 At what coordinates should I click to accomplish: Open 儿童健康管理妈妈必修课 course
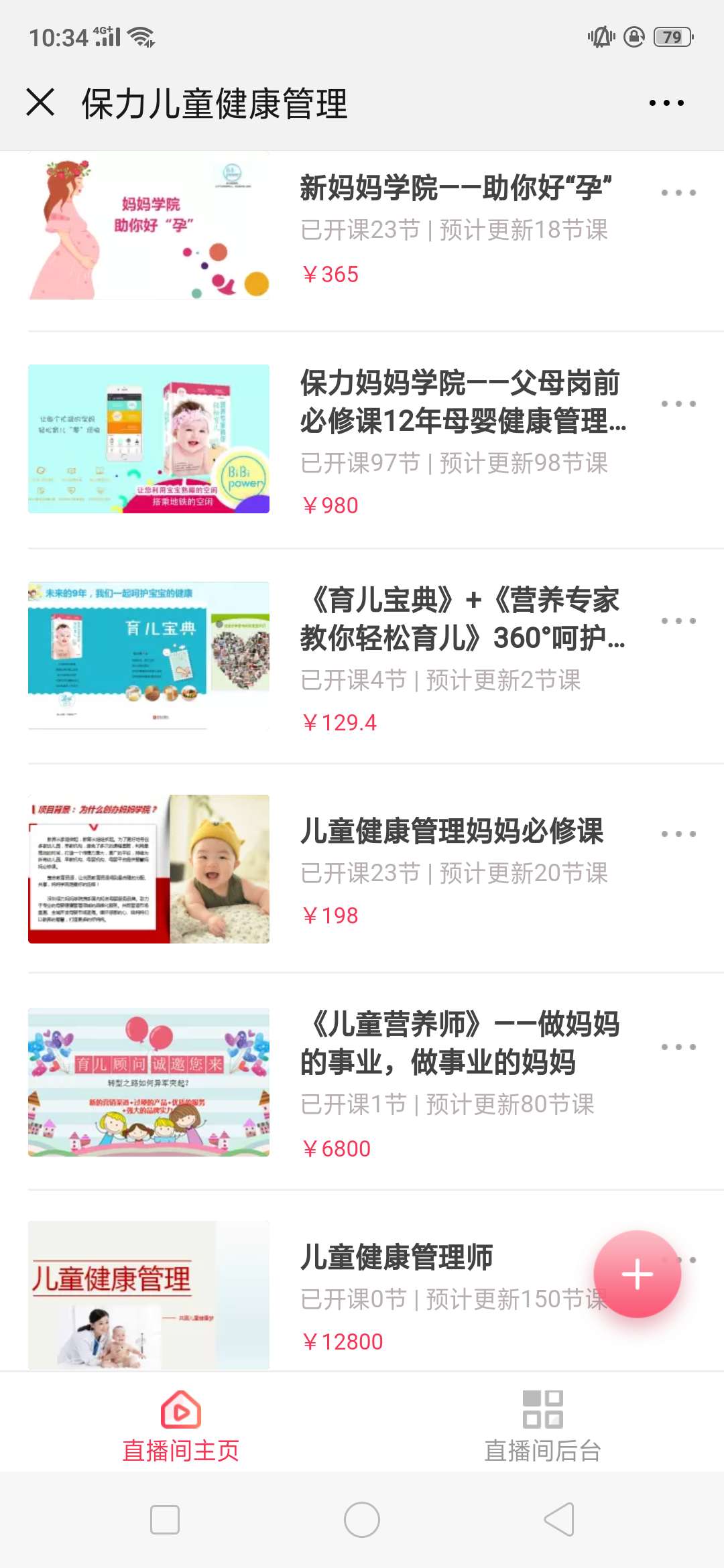452,831
